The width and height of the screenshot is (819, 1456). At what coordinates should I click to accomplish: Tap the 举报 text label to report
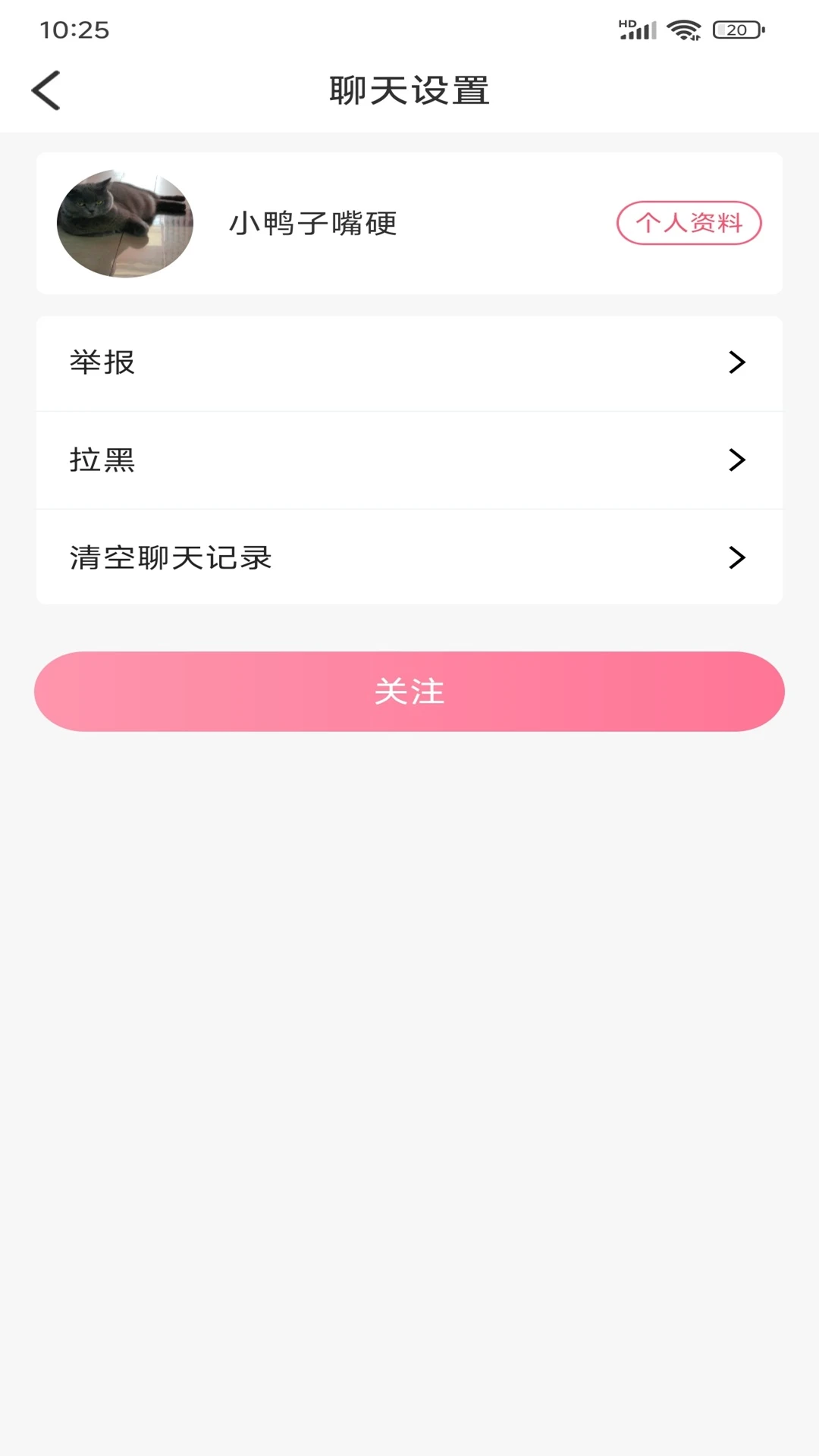click(102, 363)
